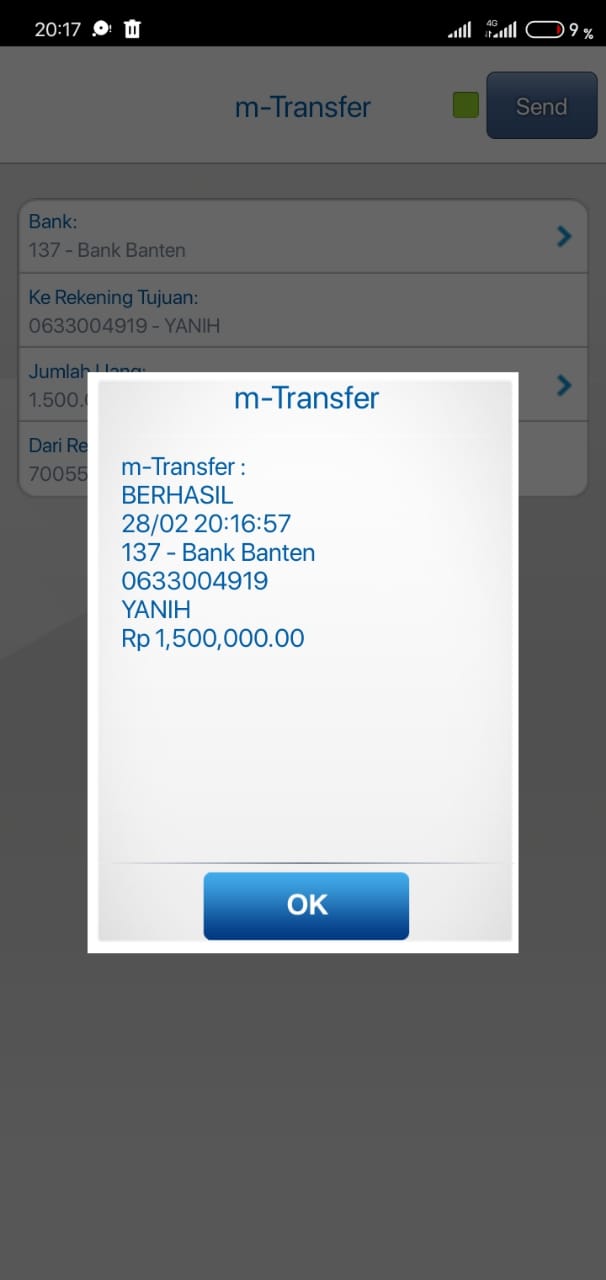
Task: Tap the Send button
Action: [541, 106]
